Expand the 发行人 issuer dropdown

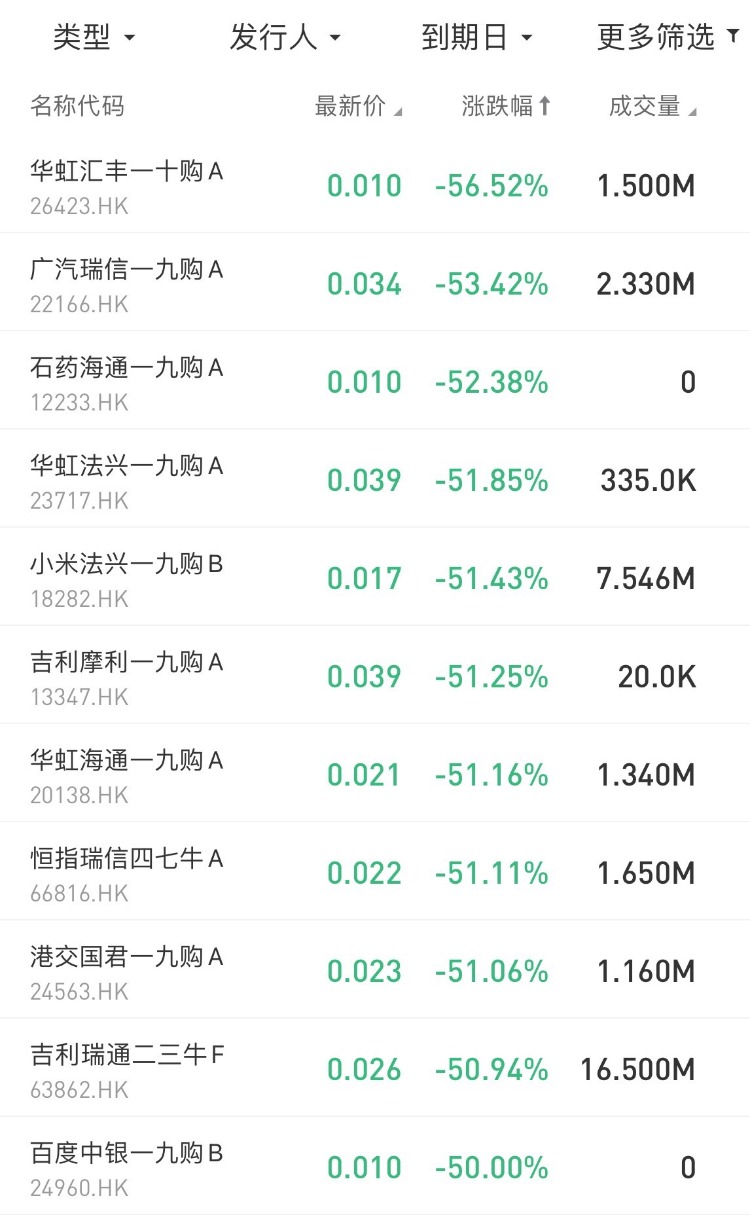(285, 38)
